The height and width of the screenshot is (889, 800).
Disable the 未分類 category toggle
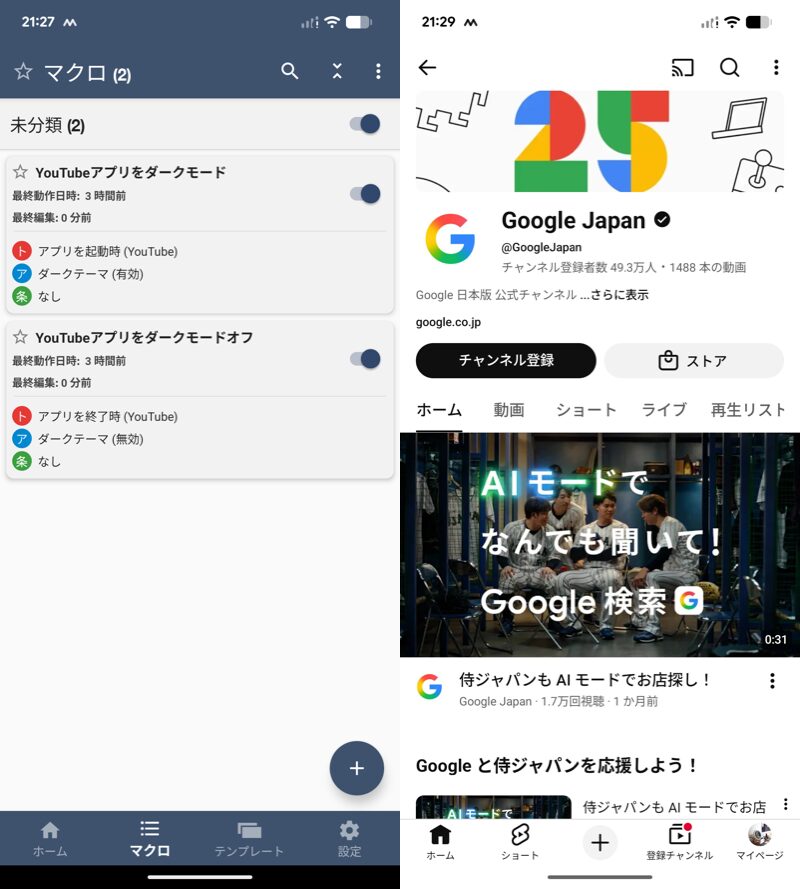pos(363,124)
